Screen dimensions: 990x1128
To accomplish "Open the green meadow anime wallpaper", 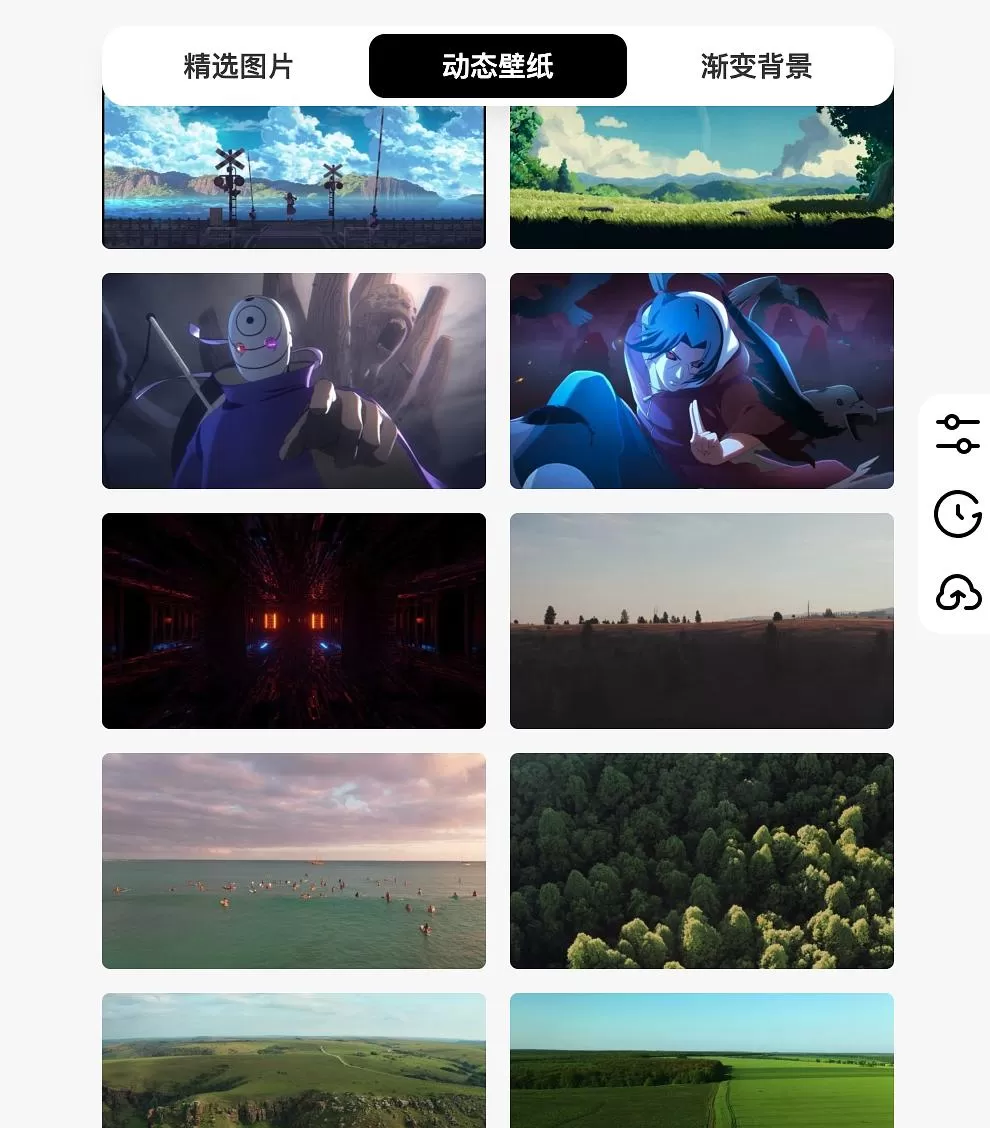I will (701, 180).
